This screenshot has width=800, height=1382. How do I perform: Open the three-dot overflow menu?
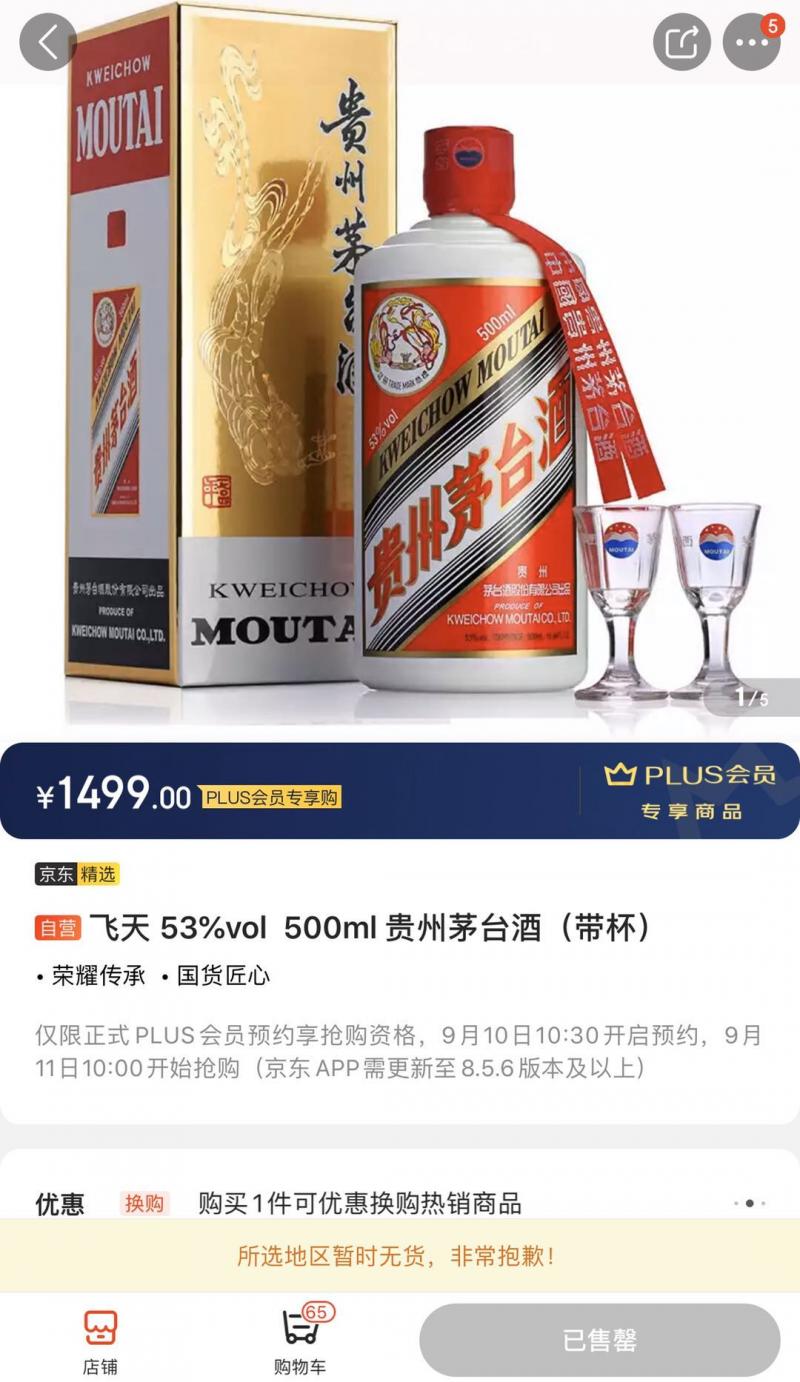751,42
